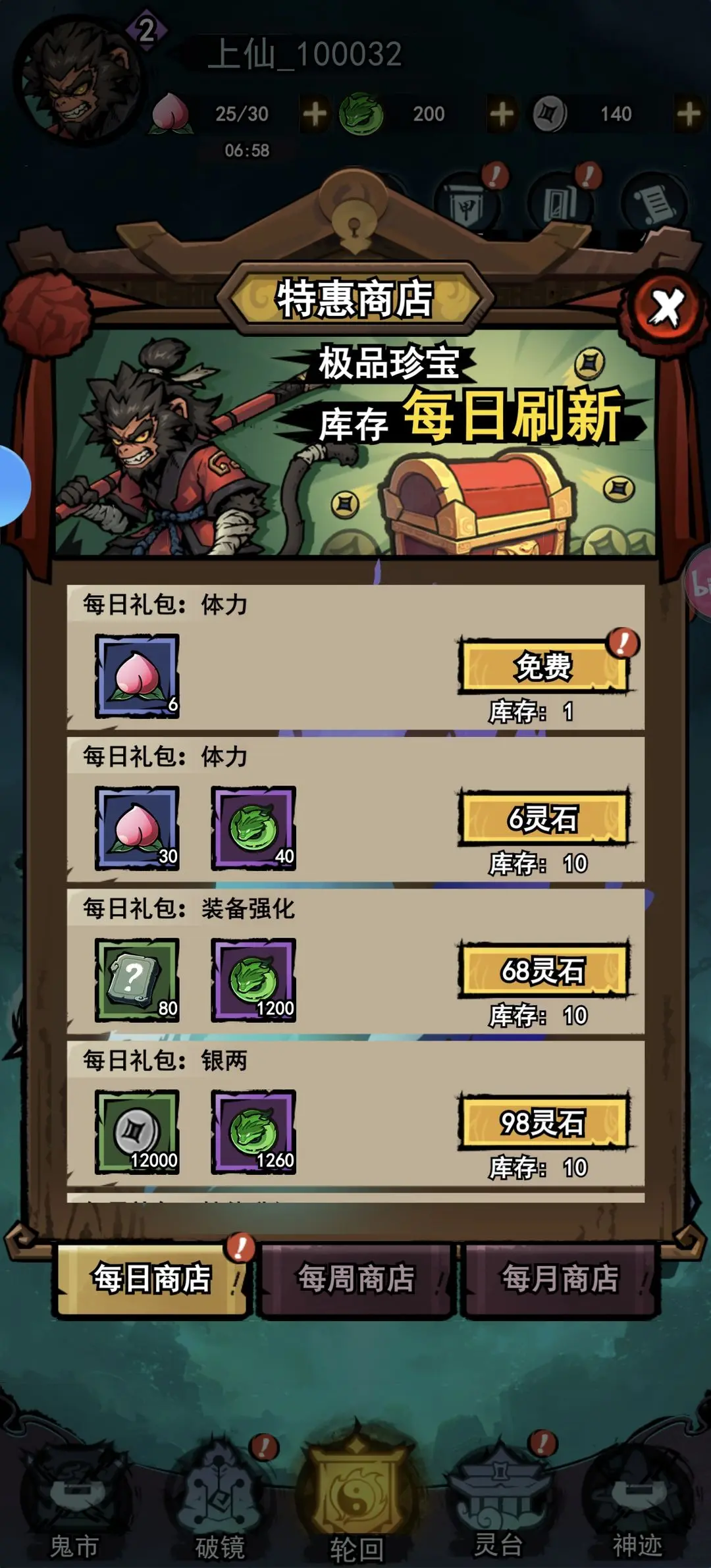Viewport: 711px width, 1568px height.
Task: Open the 神迹 section
Action: click(x=637, y=1507)
